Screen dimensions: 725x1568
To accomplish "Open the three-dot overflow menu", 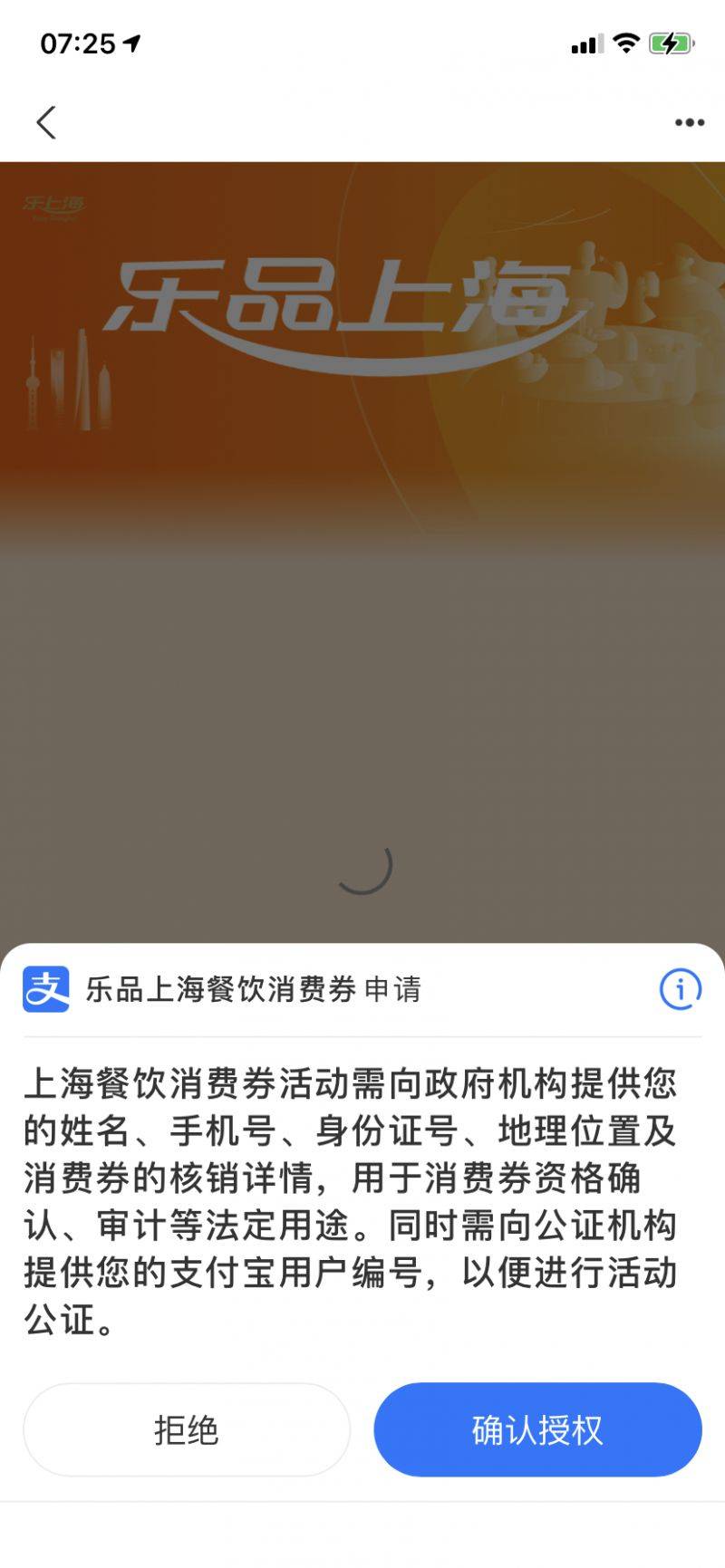I will point(689,122).
